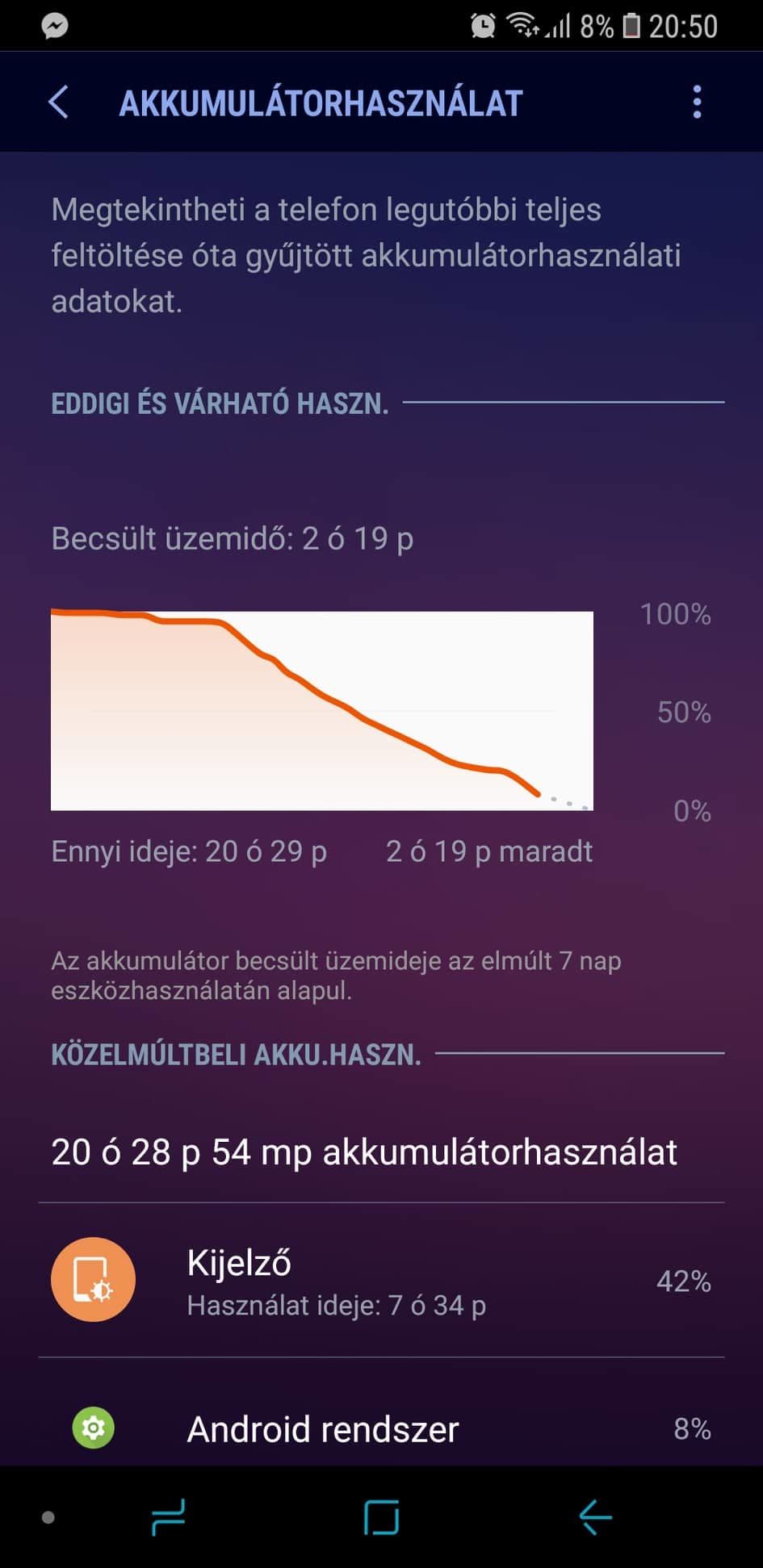Tap the system home button
This screenshot has width=763, height=1568.
381,1518
